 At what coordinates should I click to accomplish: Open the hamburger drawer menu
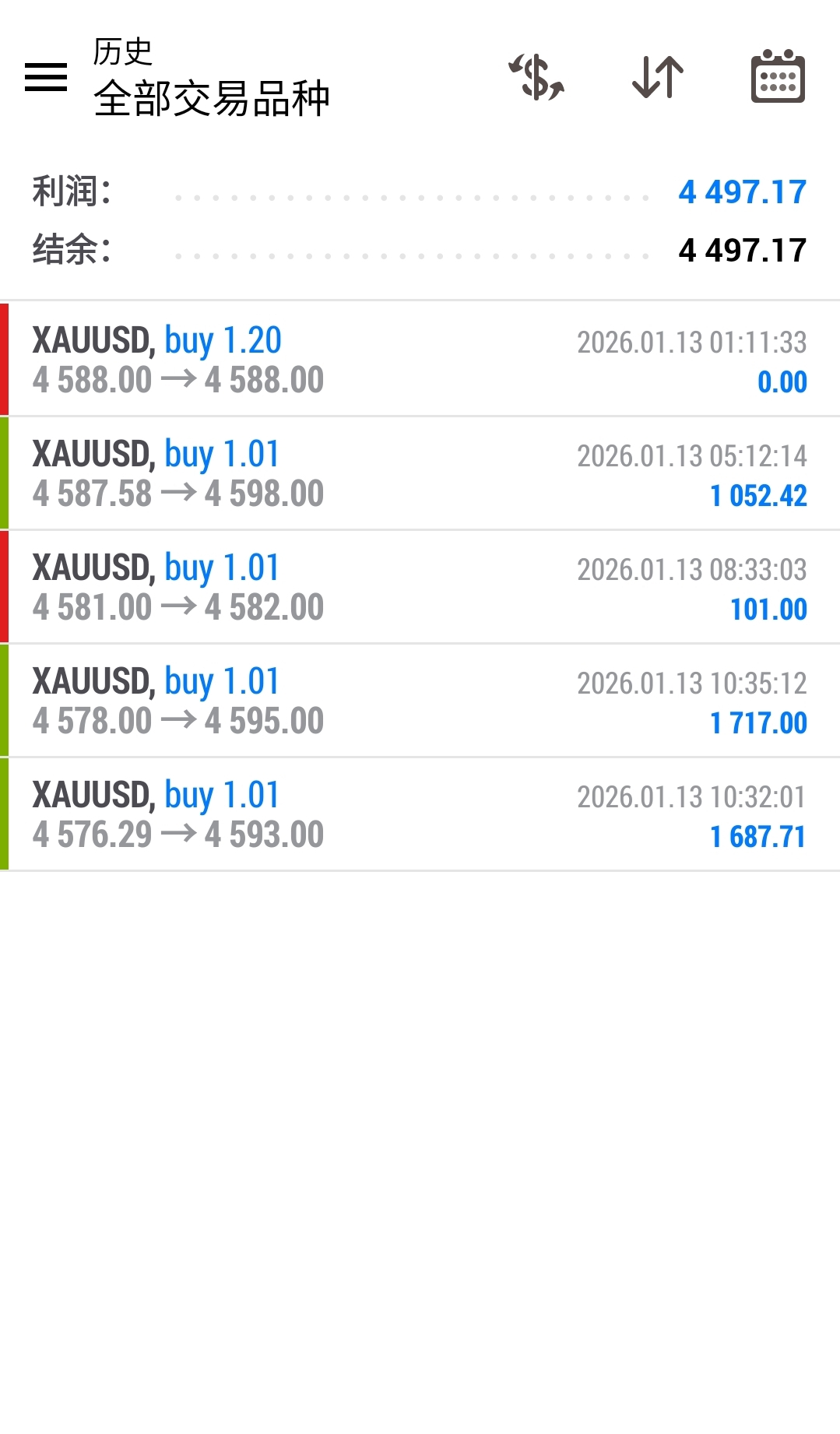46,77
